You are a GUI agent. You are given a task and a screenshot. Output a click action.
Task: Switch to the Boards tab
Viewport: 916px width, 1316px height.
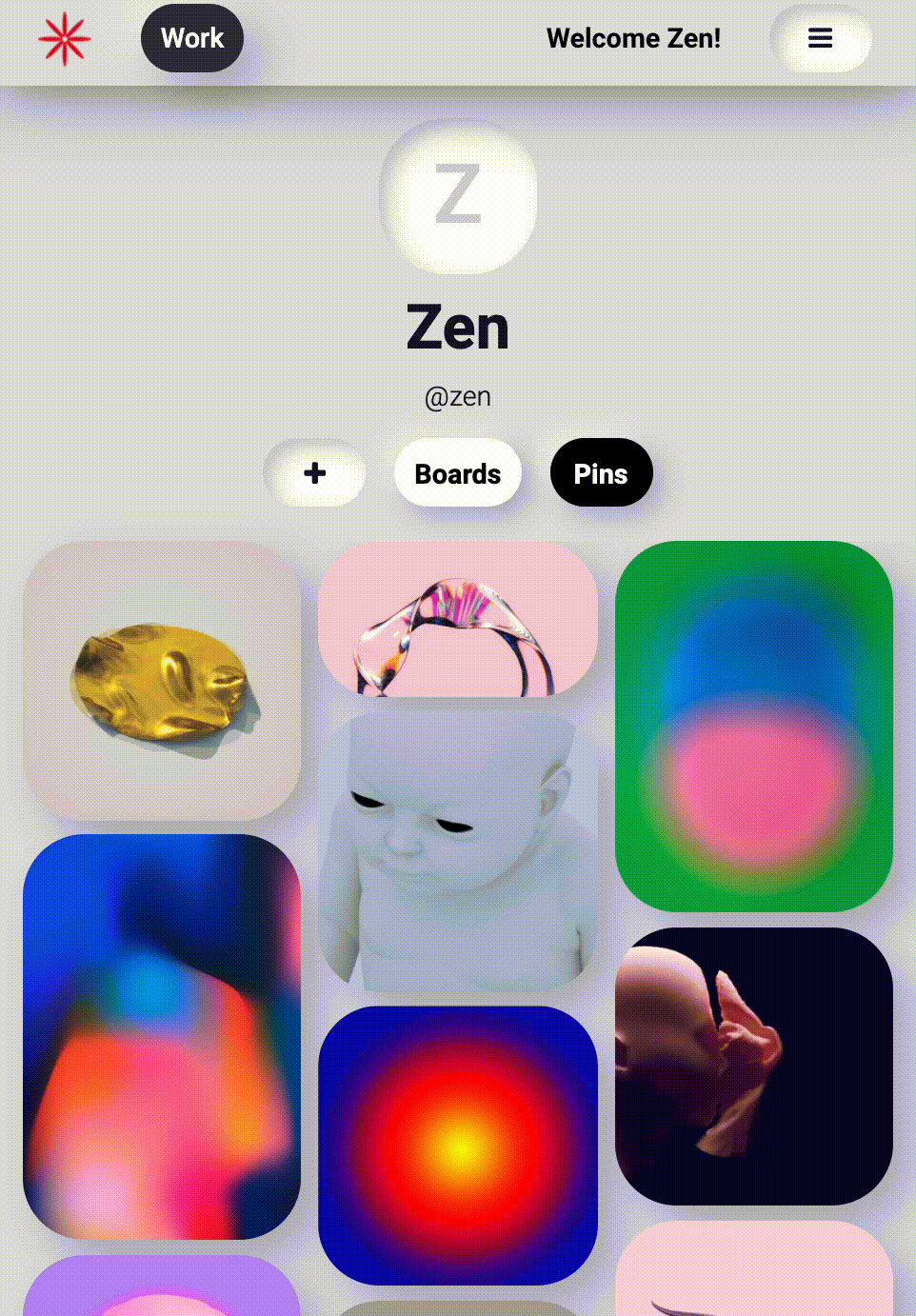[458, 473]
